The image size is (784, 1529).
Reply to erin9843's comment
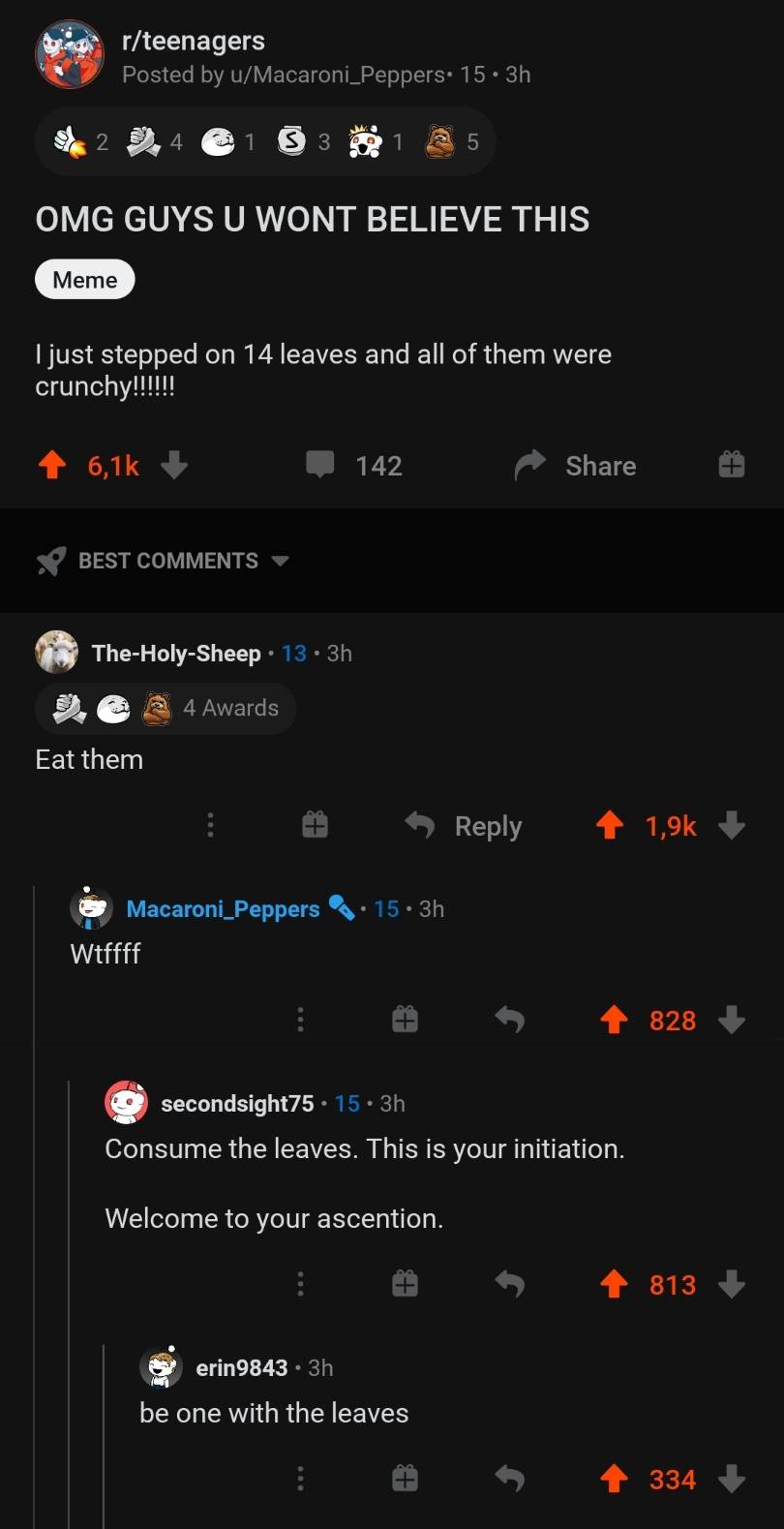tap(510, 1479)
